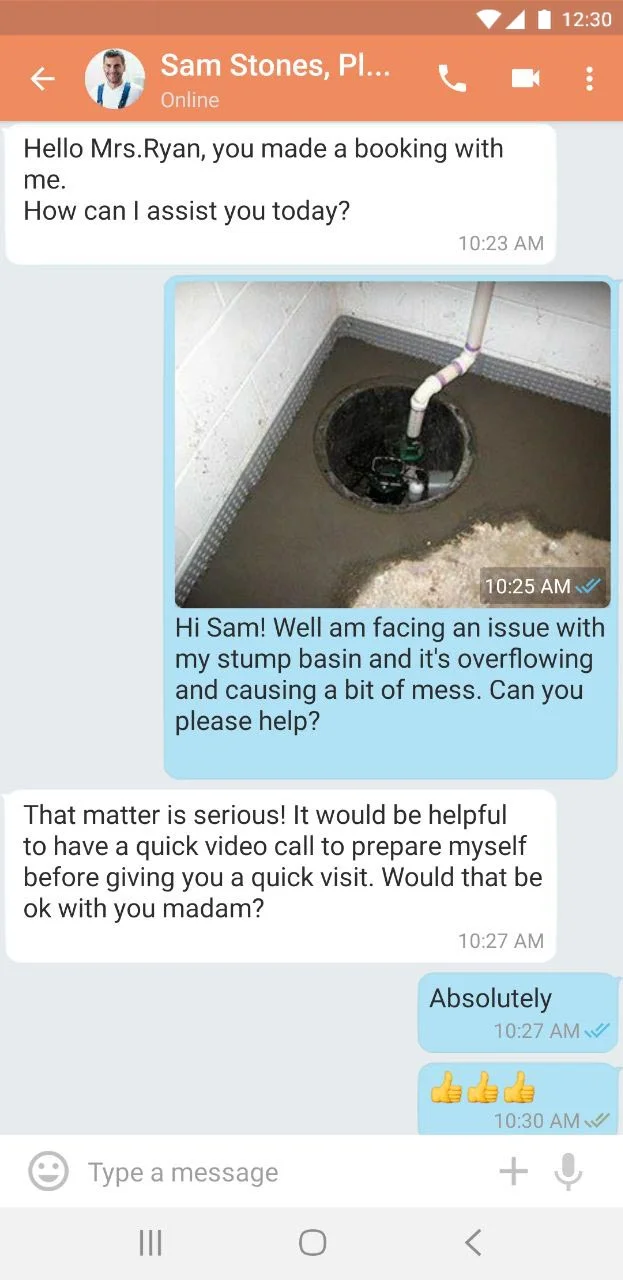Open the emoji picker
Image resolution: width=623 pixels, height=1280 pixels.
(x=48, y=1171)
